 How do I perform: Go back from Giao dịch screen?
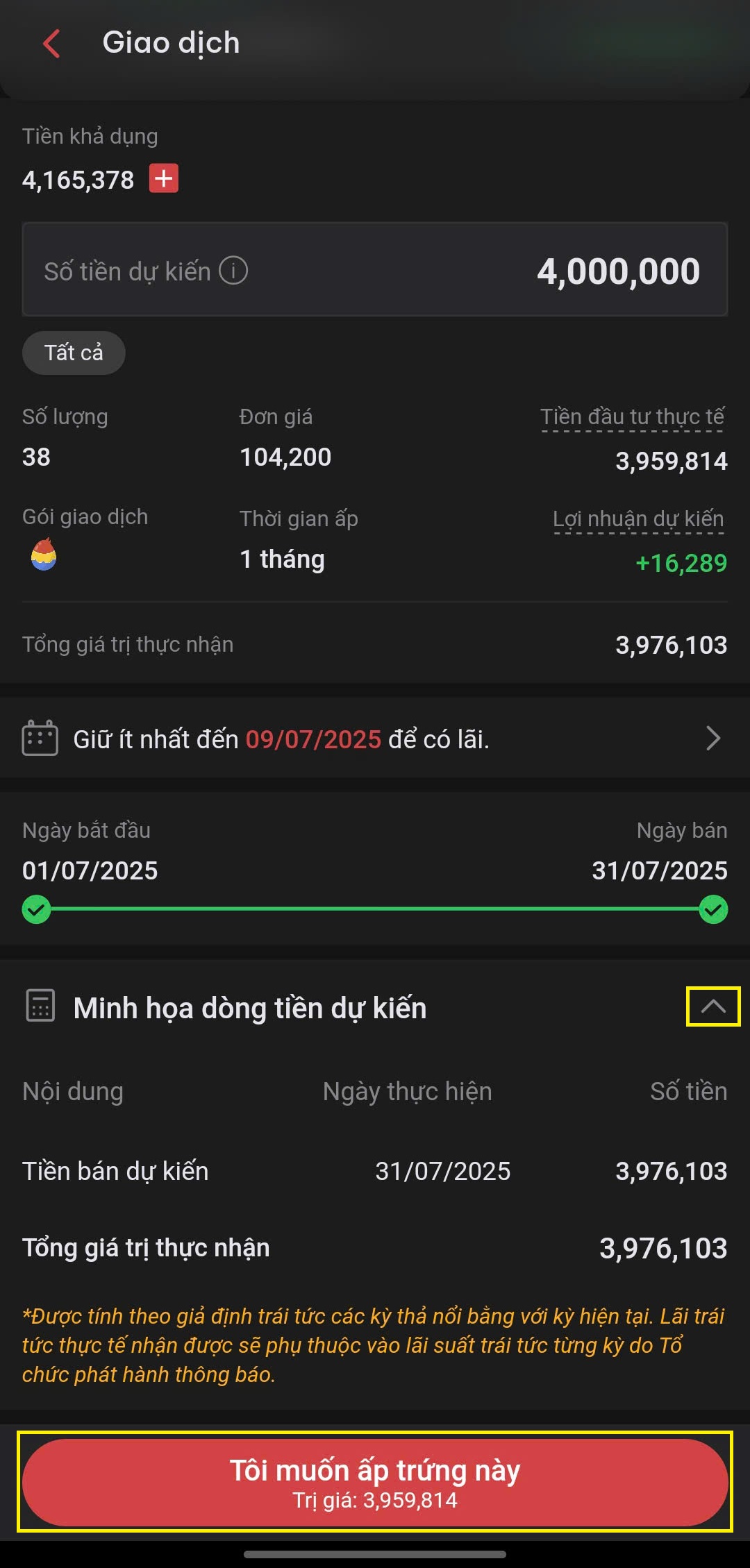pyautogui.click(x=51, y=43)
